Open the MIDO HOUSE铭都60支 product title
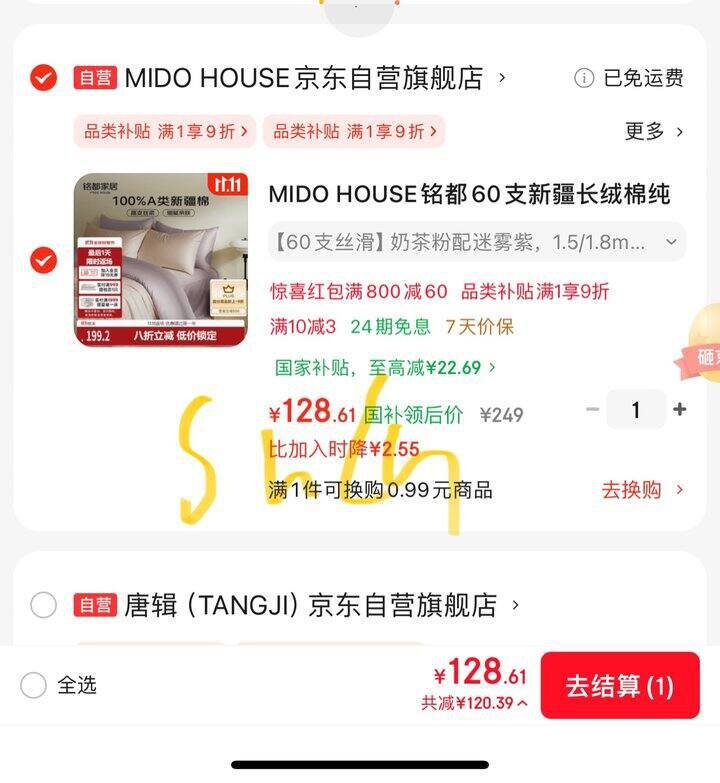This screenshot has width=720, height=783. (x=469, y=194)
